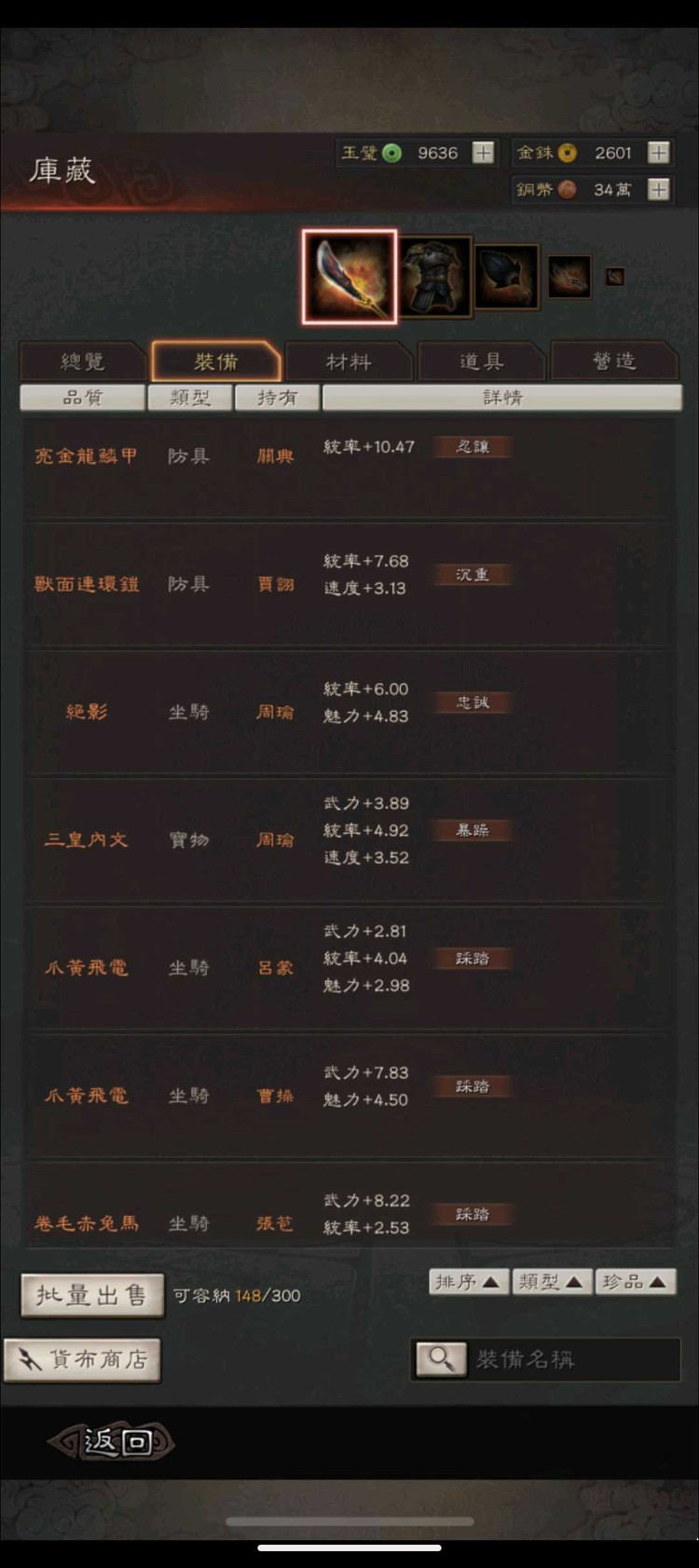Open the 貨布商店 shop
The image size is (699, 1568).
pyautogui.click(x=82, y=1360)
